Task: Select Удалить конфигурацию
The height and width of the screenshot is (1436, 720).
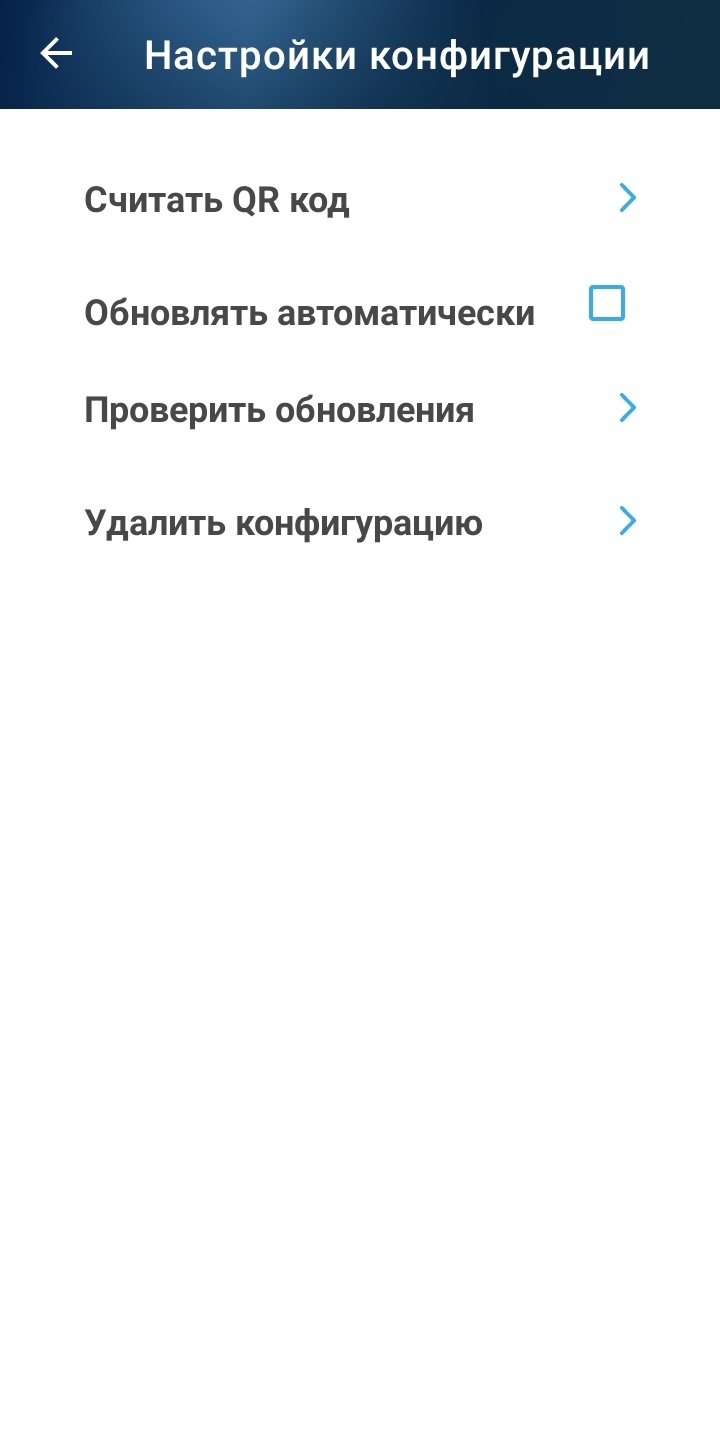Action: [360, 523]
